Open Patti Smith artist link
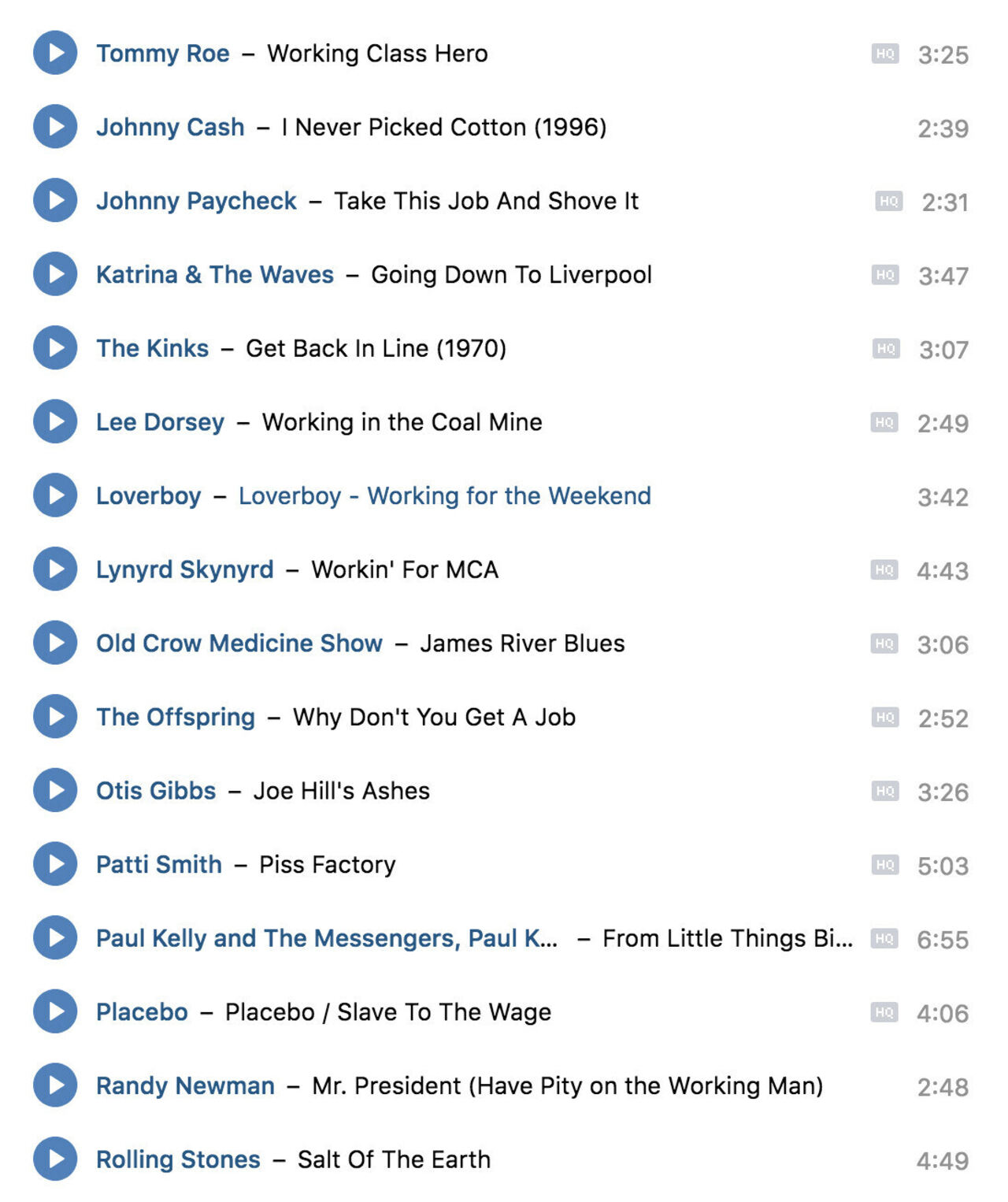This screenshot has height=1202, width=1008. [159, 864]
